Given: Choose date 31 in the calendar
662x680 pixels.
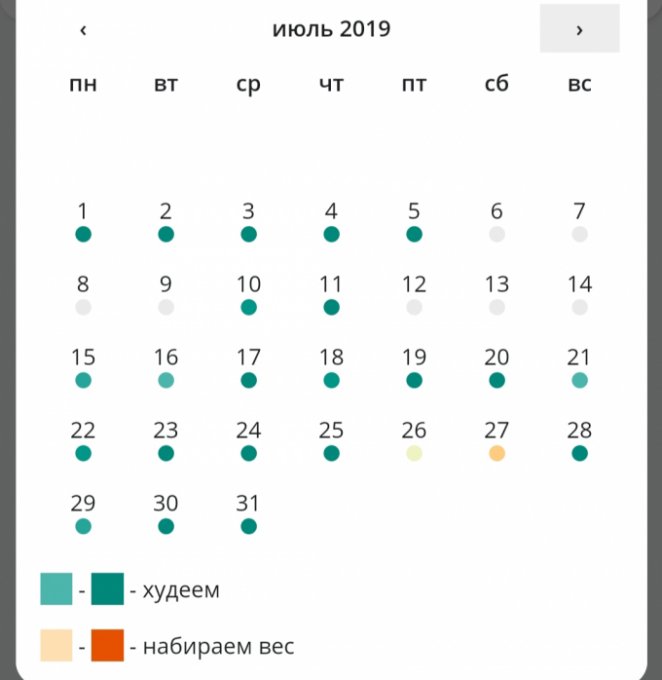Looking at the screenshot, I should 249,513.
